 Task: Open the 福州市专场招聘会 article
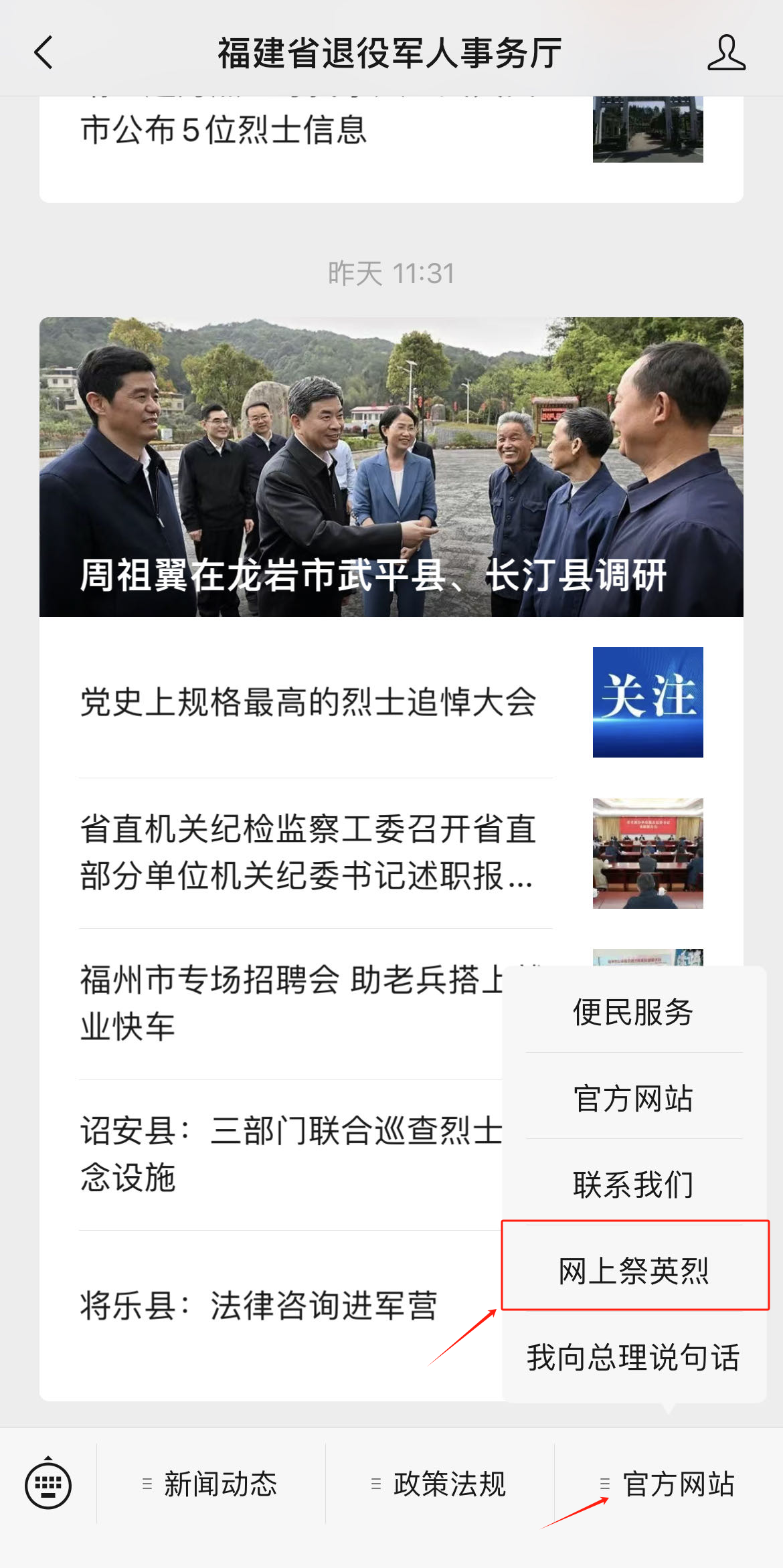pyautogui.click(x=288, y=1003)
